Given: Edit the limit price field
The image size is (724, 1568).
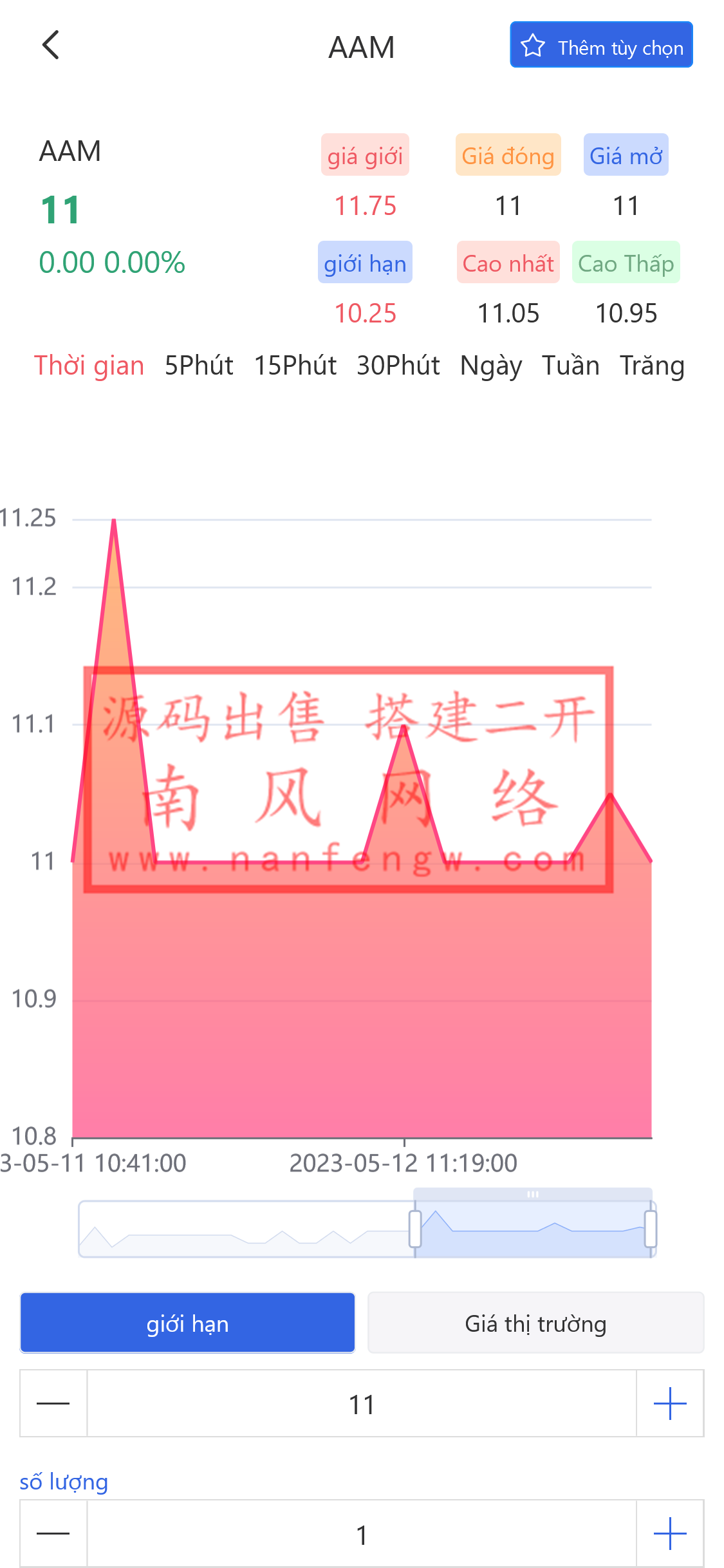Looking at the screenshot, I should coord(362,1404).
